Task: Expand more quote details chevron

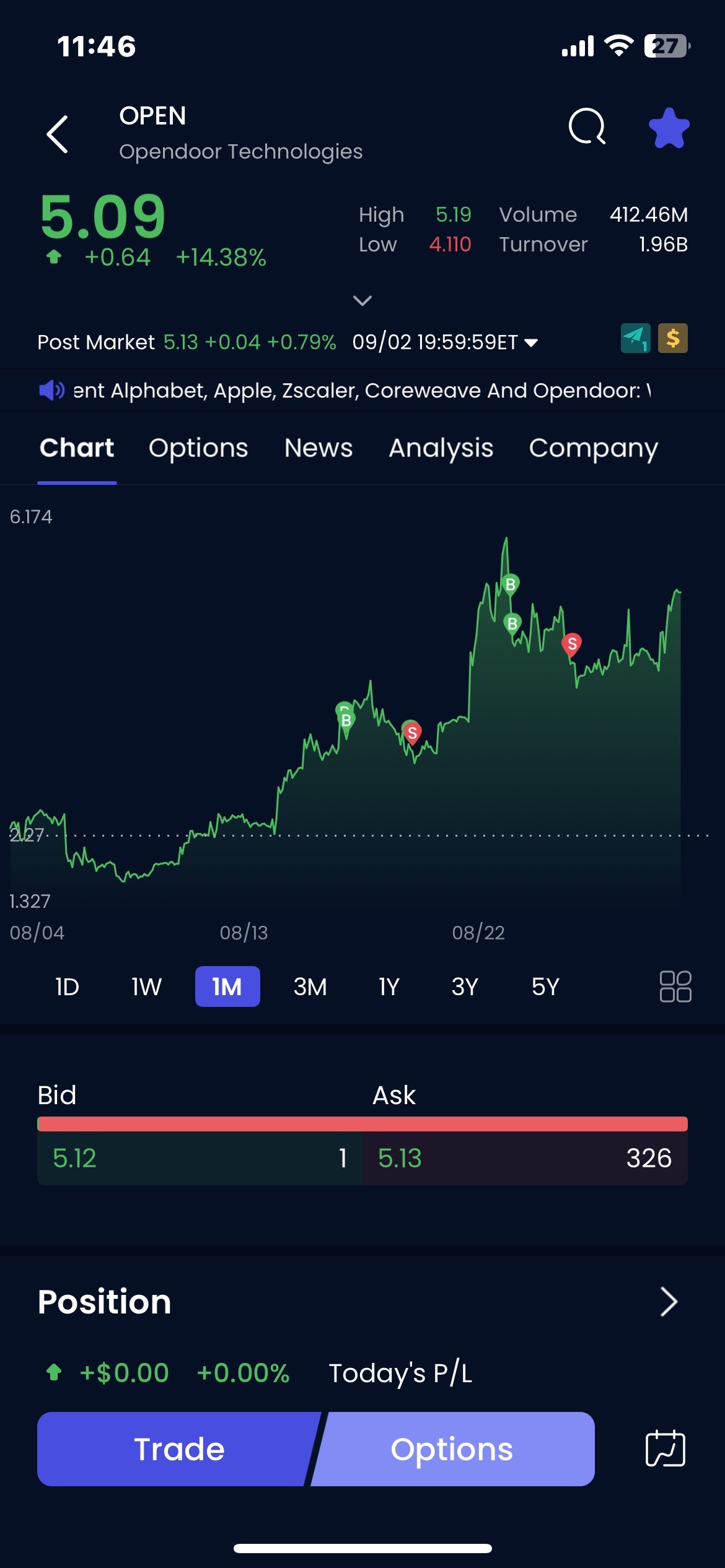Action: point(362,300)
